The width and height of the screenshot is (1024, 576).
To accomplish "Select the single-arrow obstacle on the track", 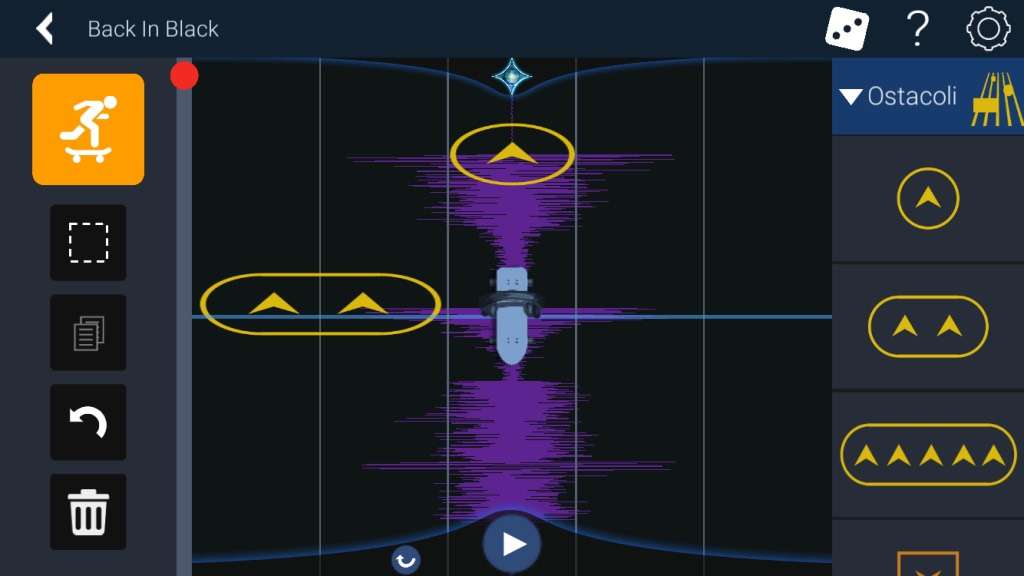I will click(x=512, y=155).
